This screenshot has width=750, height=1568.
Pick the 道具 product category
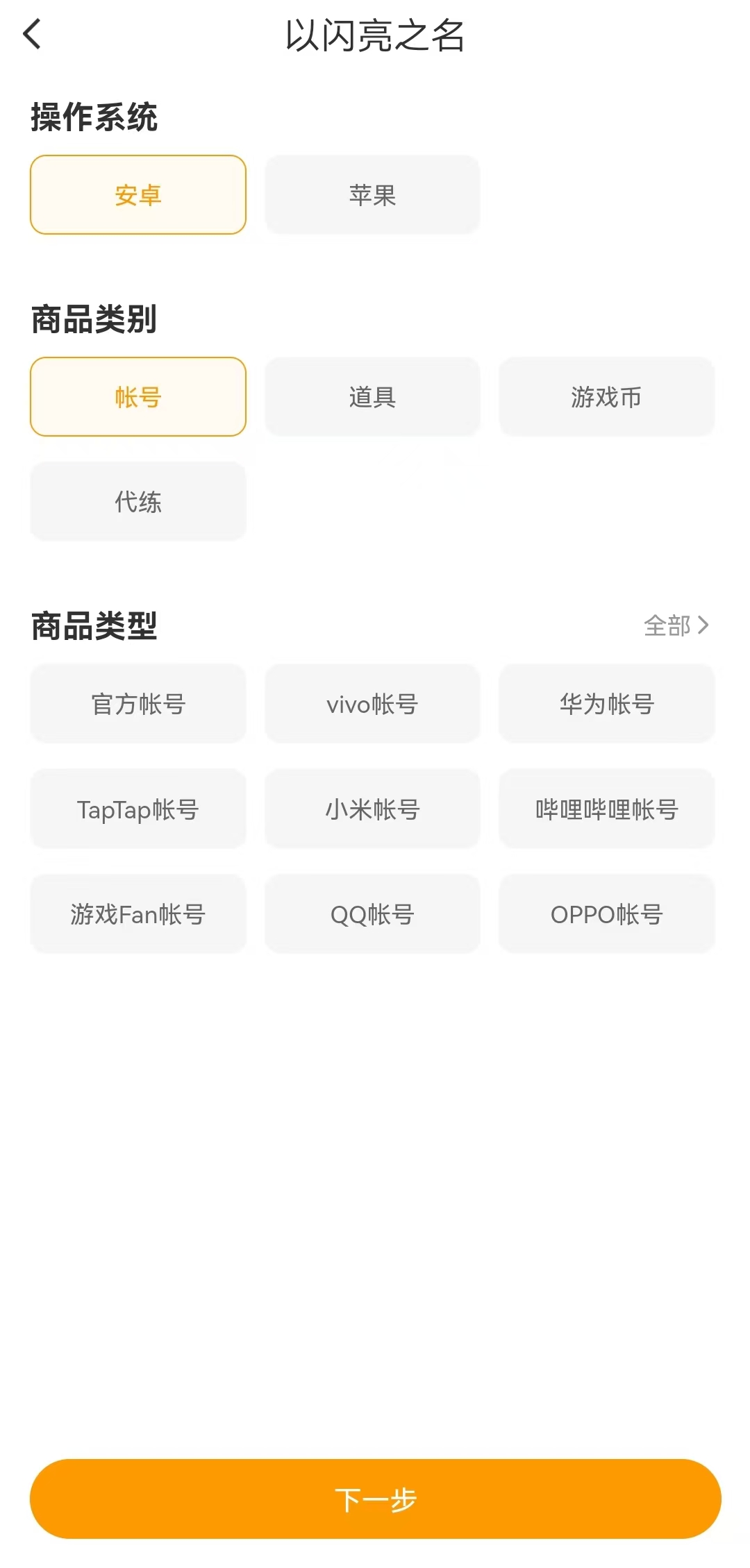pyautogui.click(x=372, y=397)
